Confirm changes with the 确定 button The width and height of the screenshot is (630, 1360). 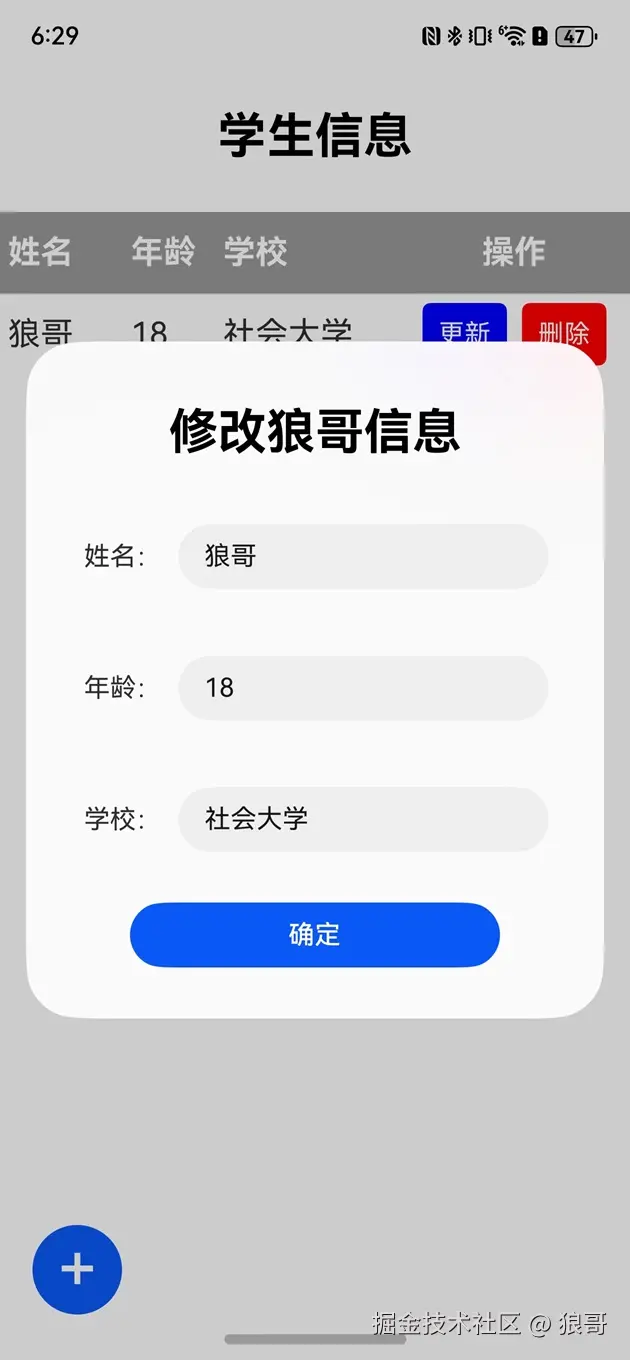click(314, 935)
